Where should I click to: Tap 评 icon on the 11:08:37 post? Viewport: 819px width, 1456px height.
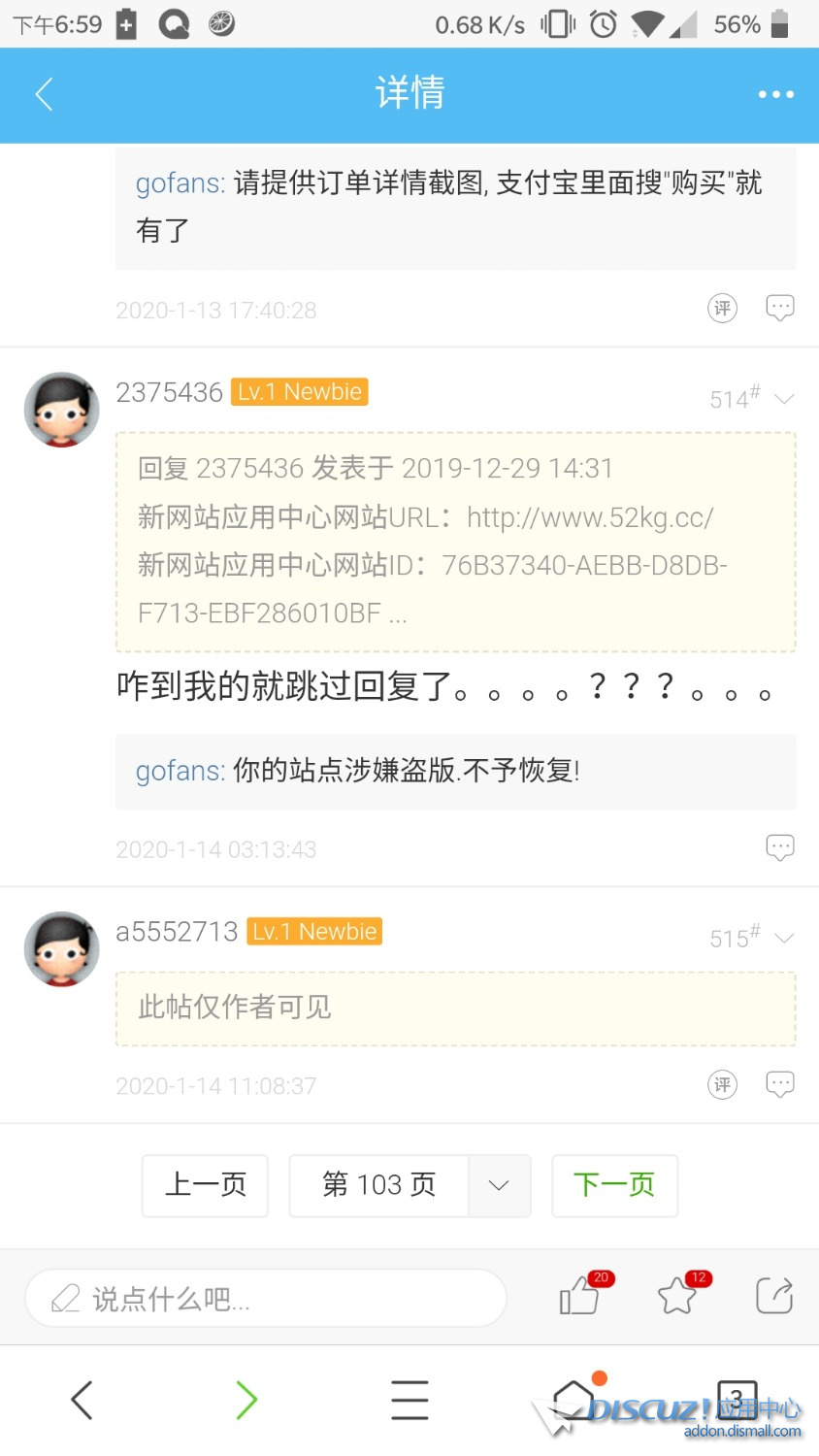tap(722, 1084)
